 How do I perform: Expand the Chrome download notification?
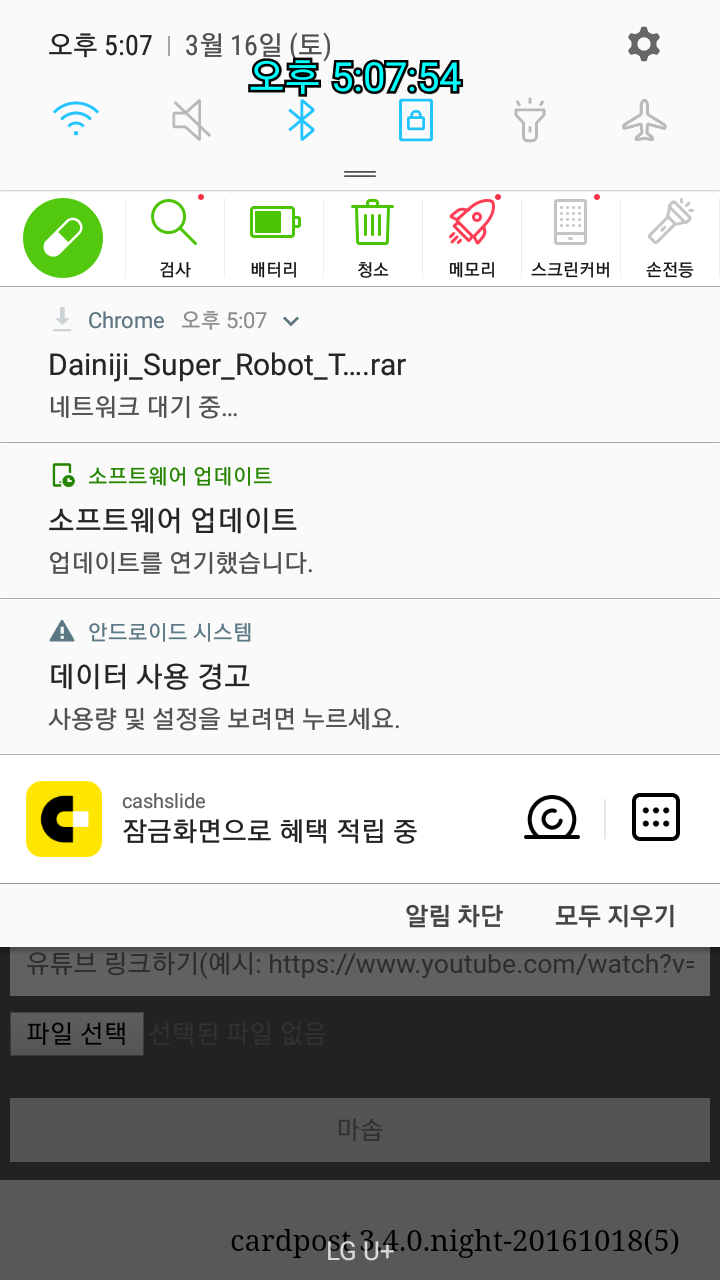click(x=291, y=321)
